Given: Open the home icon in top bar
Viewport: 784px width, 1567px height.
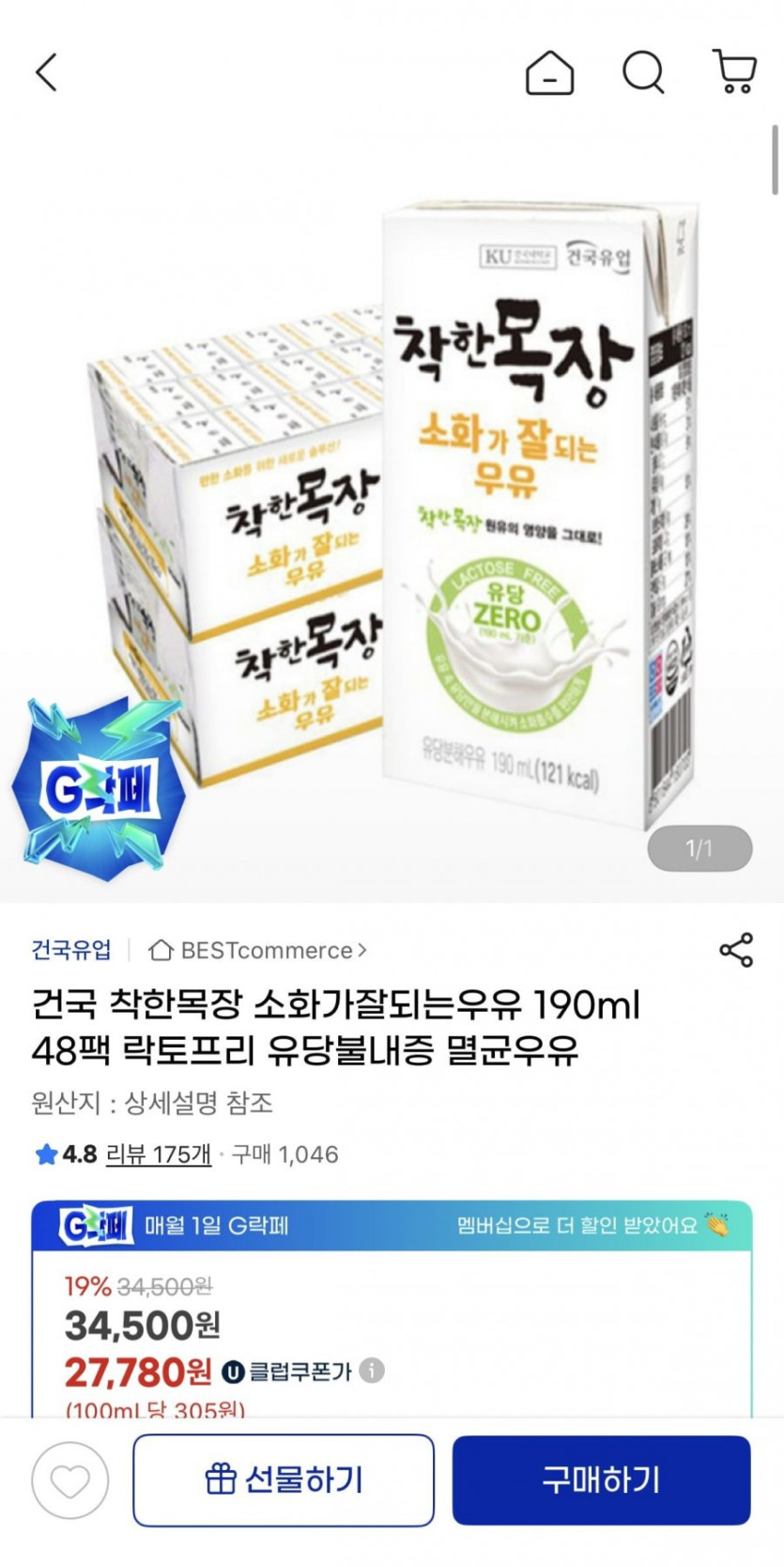Looking at the screenshot, I should point(549,72).
